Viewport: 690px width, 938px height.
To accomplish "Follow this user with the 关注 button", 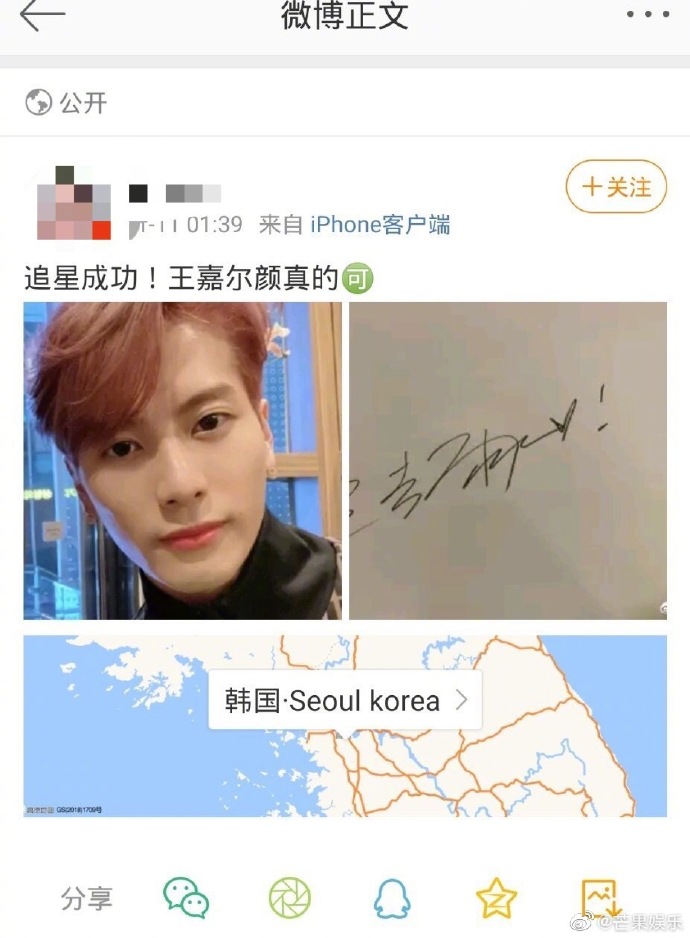I will point(616,187).
